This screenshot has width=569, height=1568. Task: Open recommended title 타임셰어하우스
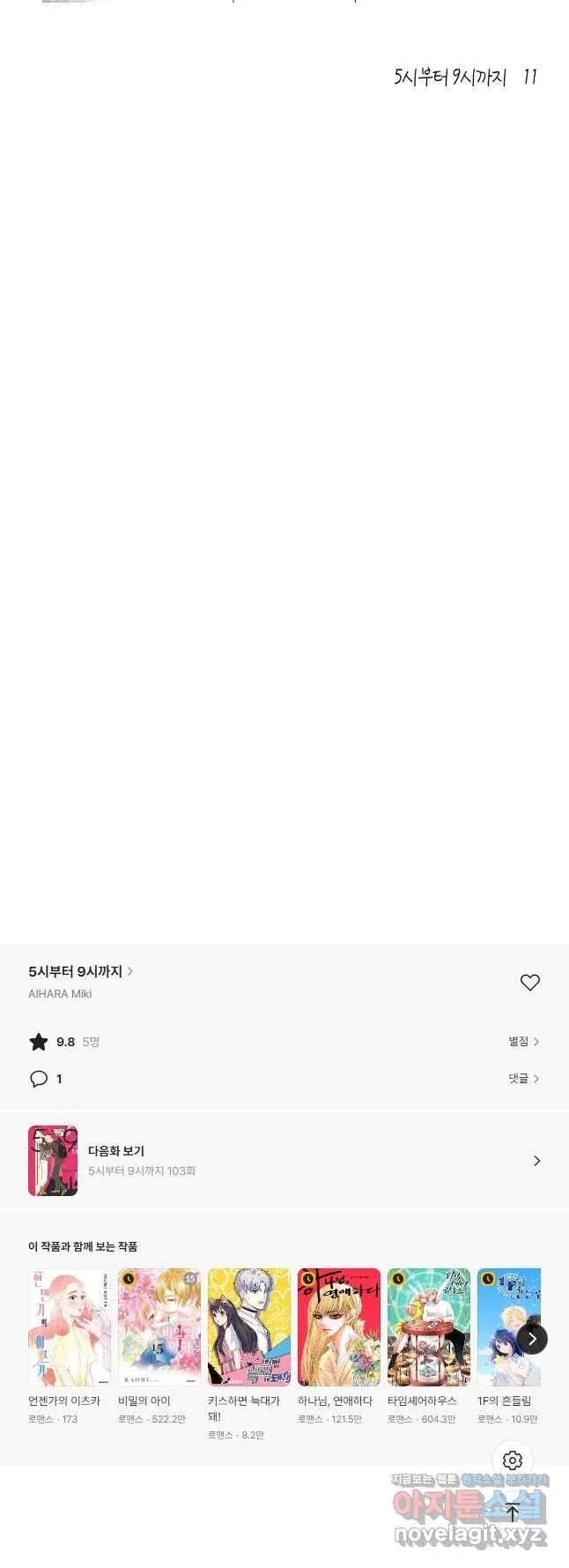pos(429,1328)
